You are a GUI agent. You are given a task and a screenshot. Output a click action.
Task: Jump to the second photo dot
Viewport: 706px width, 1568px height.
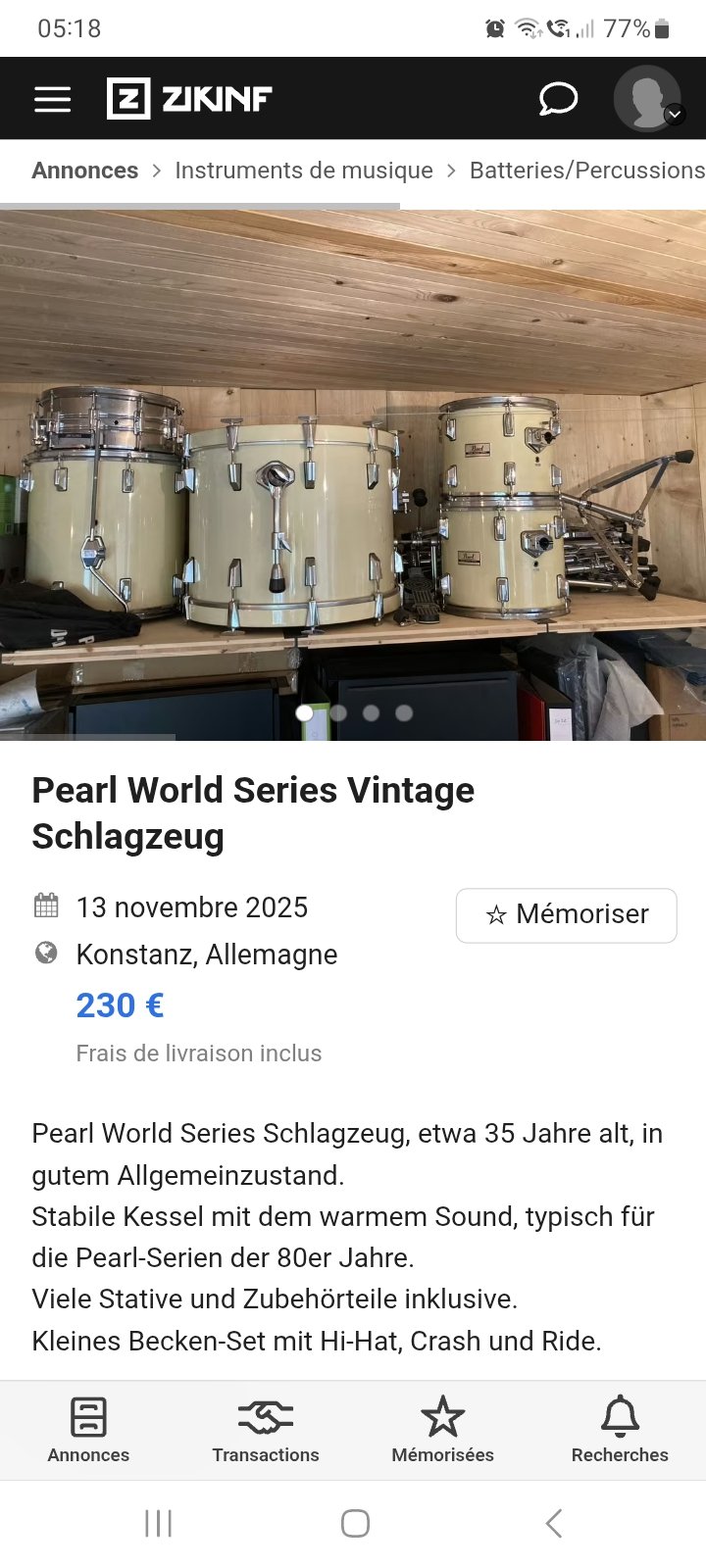338,713
